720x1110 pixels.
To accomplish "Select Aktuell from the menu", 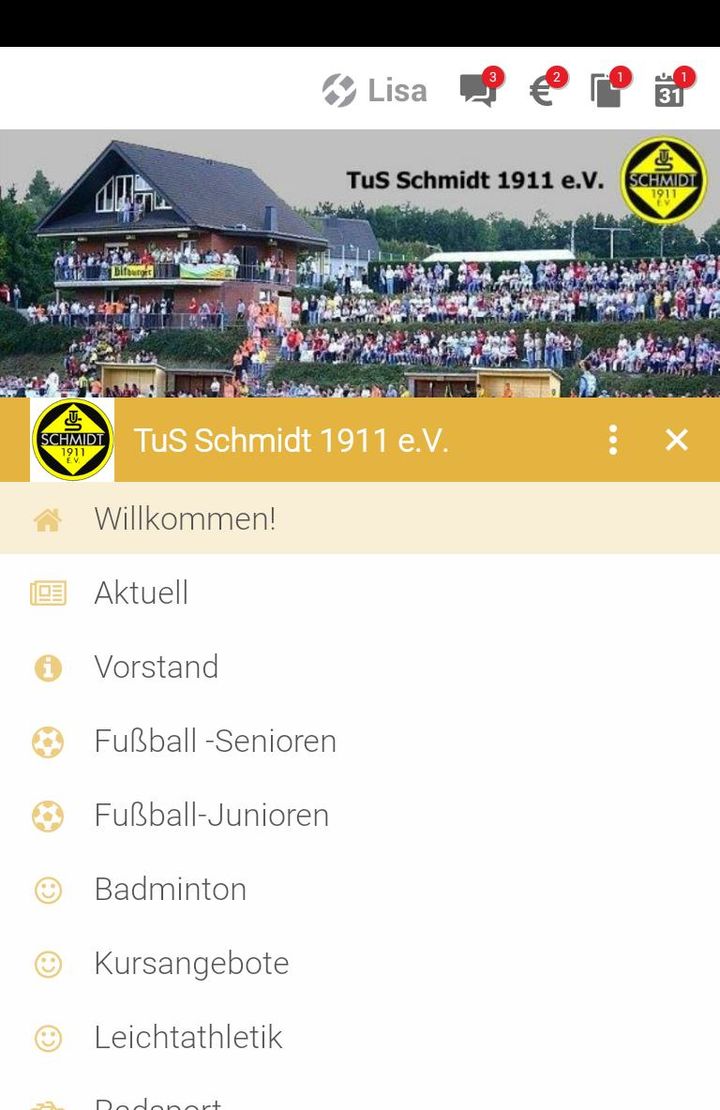I will 141,592.
